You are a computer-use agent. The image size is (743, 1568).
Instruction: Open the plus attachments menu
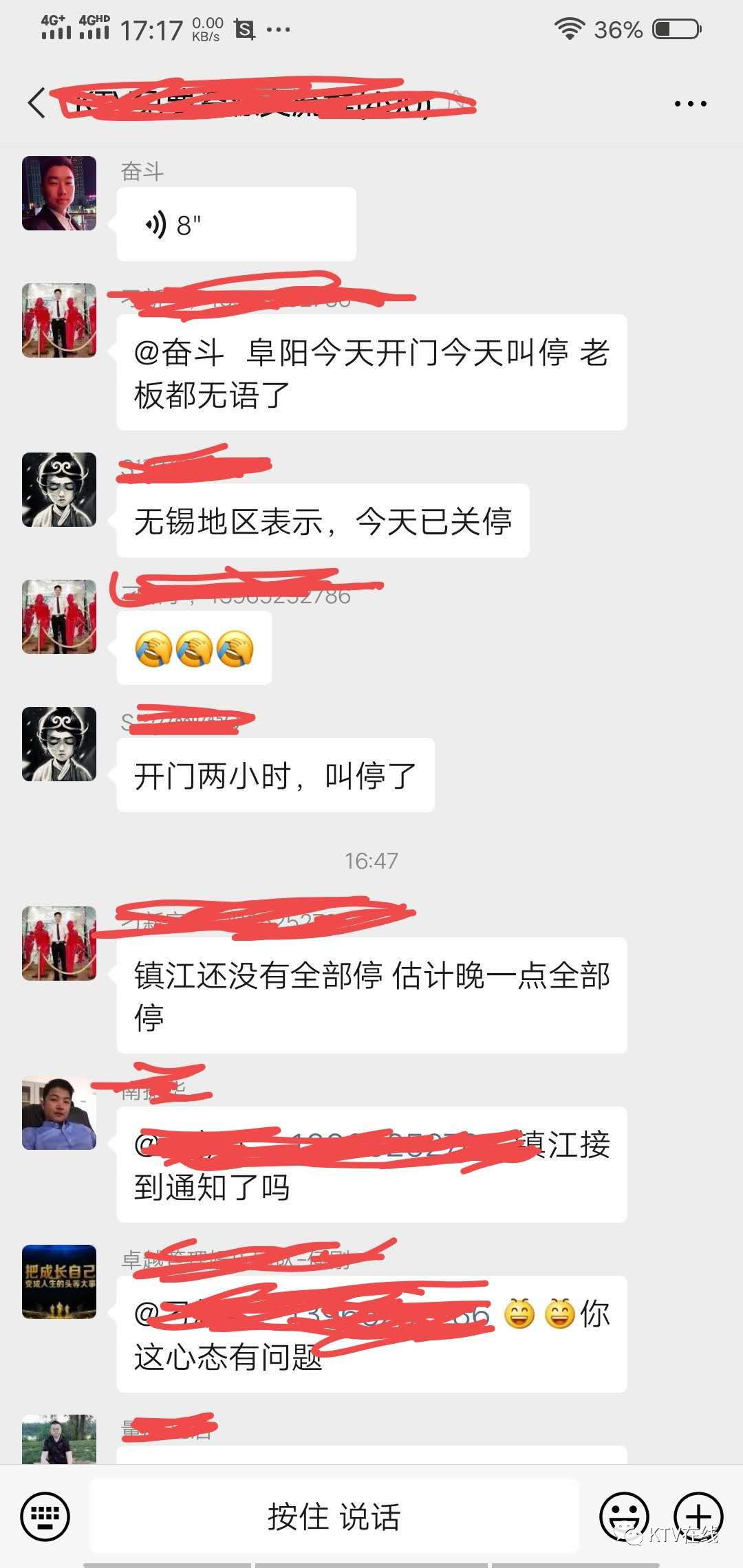[698, 1516]
